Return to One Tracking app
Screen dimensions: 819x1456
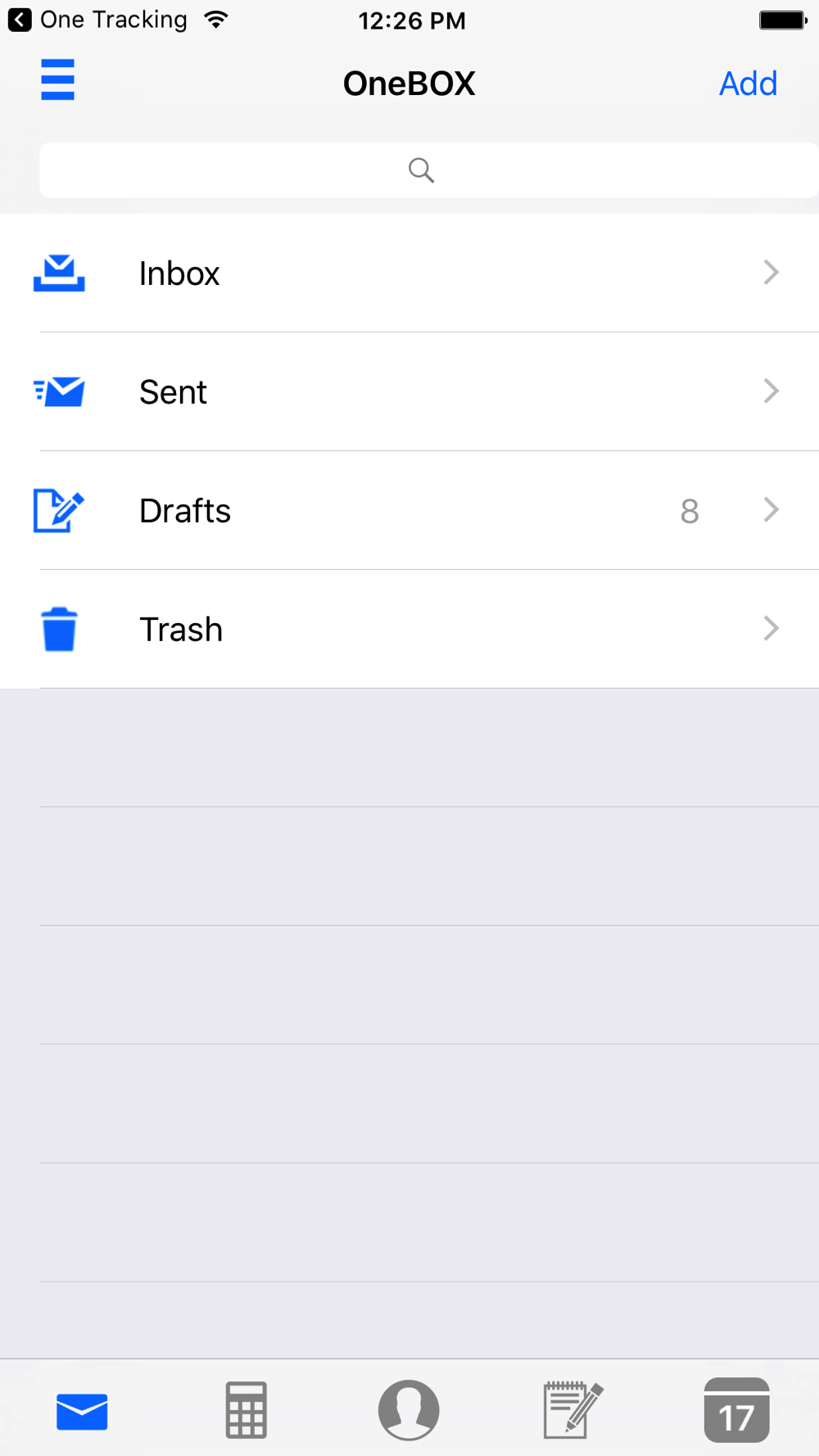pos(97,20)
